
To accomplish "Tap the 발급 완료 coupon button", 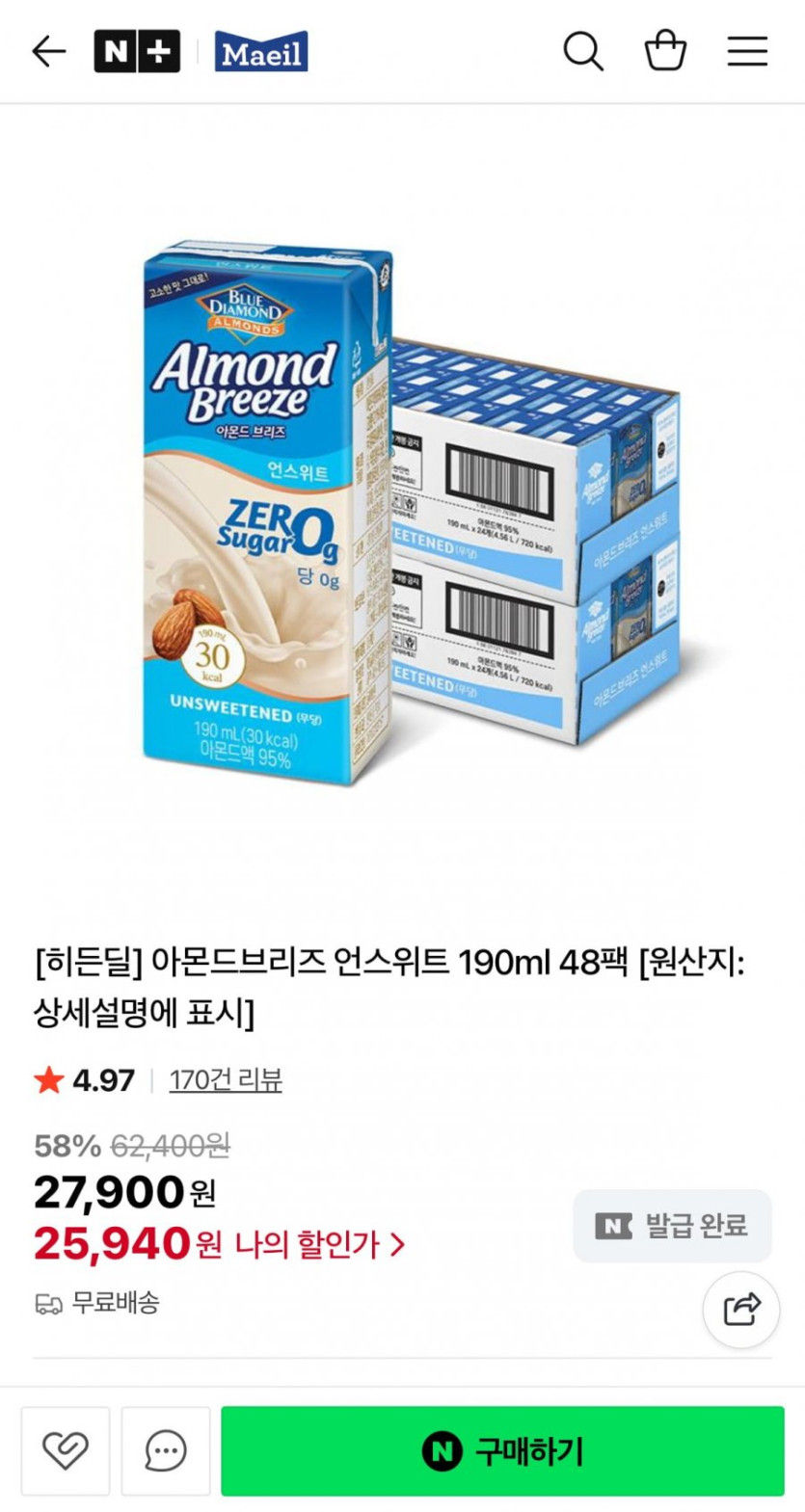I will [672, 1226].
